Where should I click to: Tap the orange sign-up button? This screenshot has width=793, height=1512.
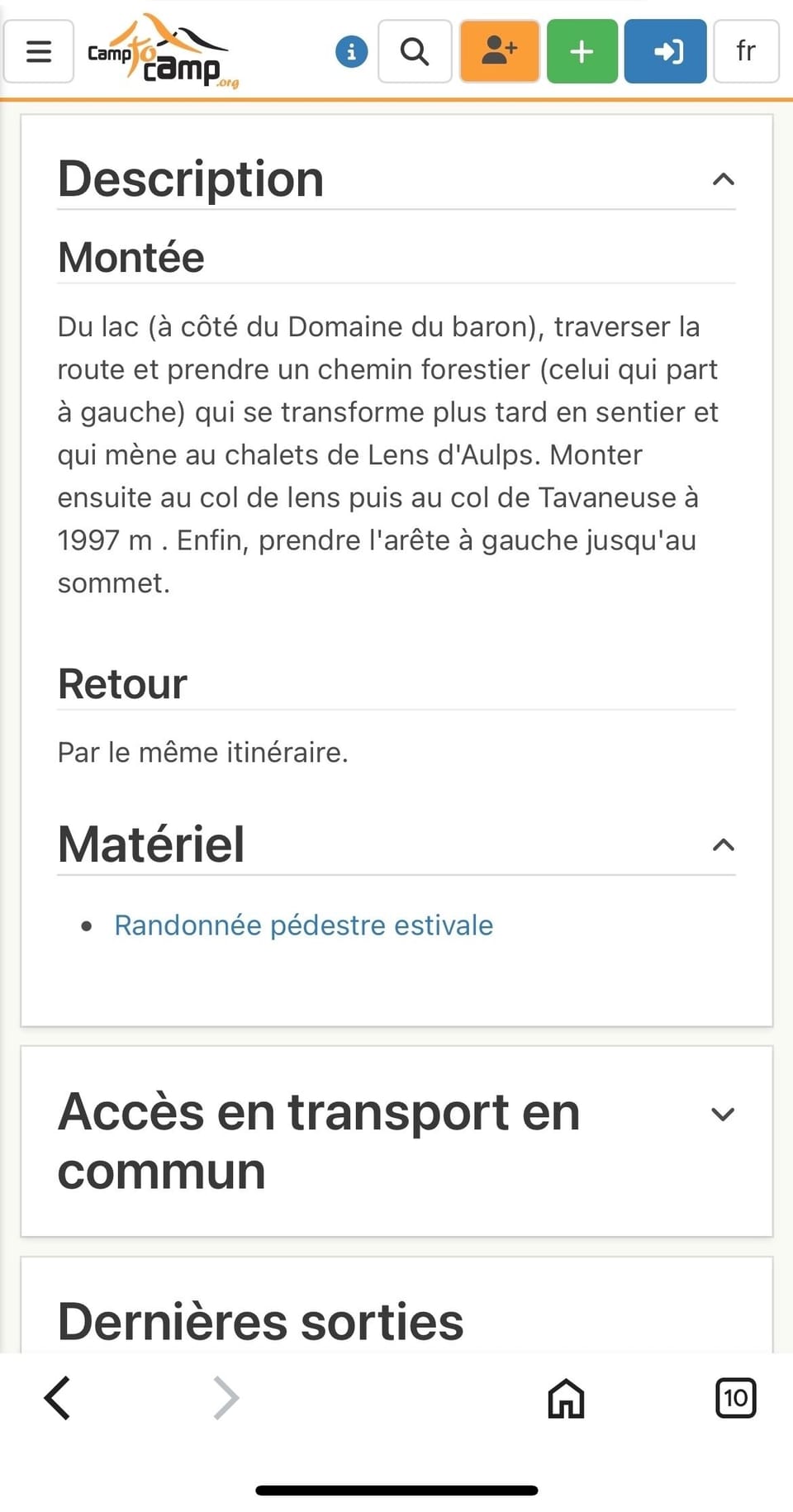point(500,51)
